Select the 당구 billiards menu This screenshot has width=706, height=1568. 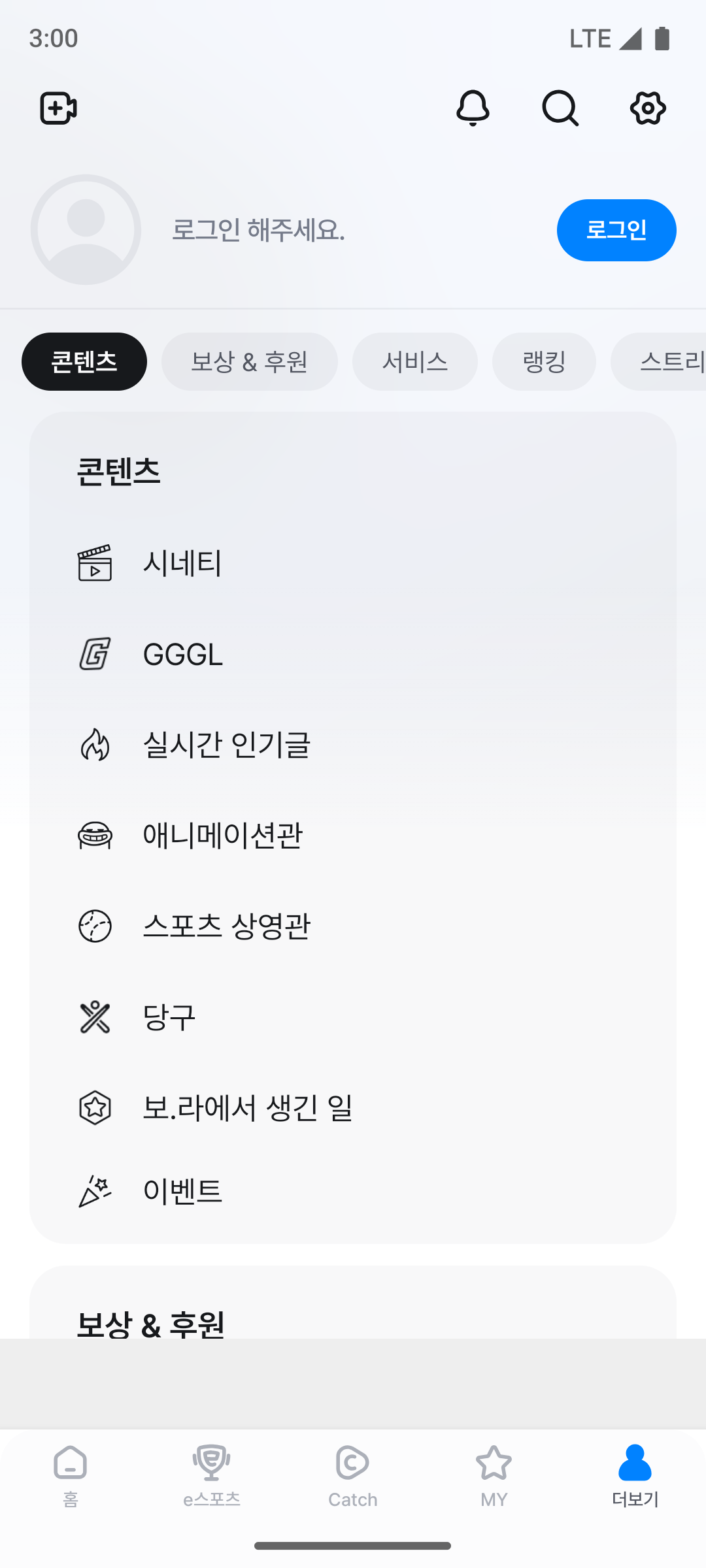click(169, 1017)
